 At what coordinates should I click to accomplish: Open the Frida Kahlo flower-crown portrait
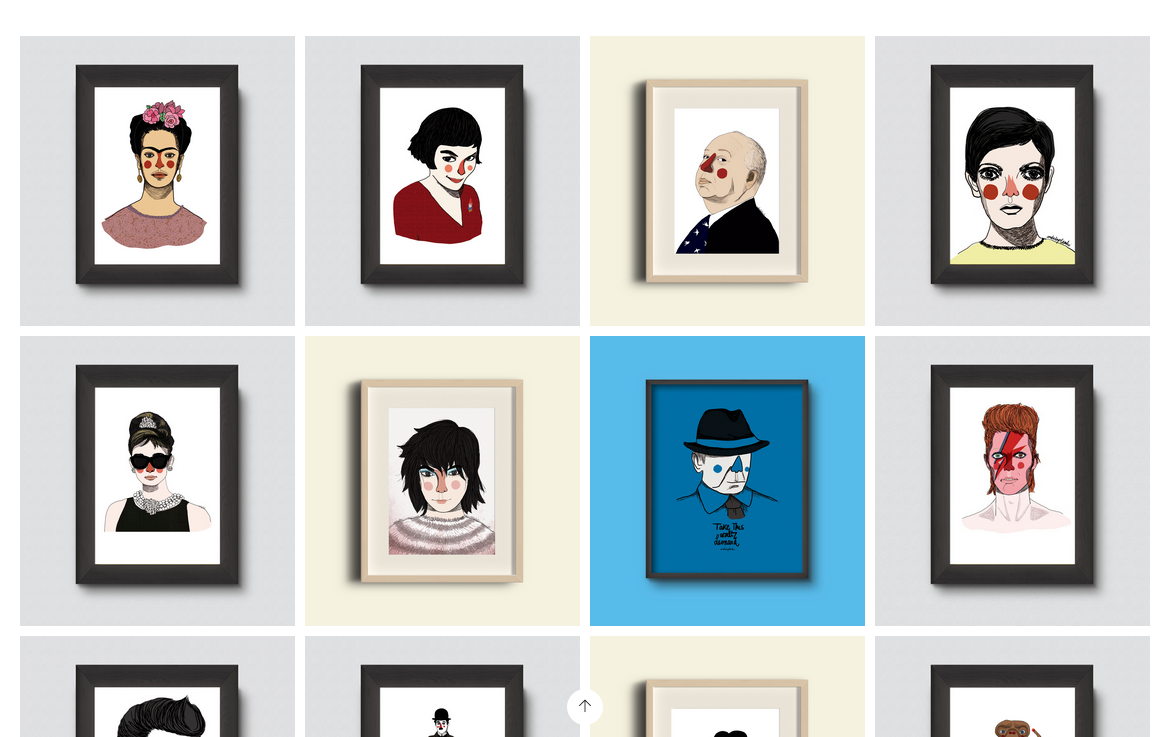tap(157, 180)
